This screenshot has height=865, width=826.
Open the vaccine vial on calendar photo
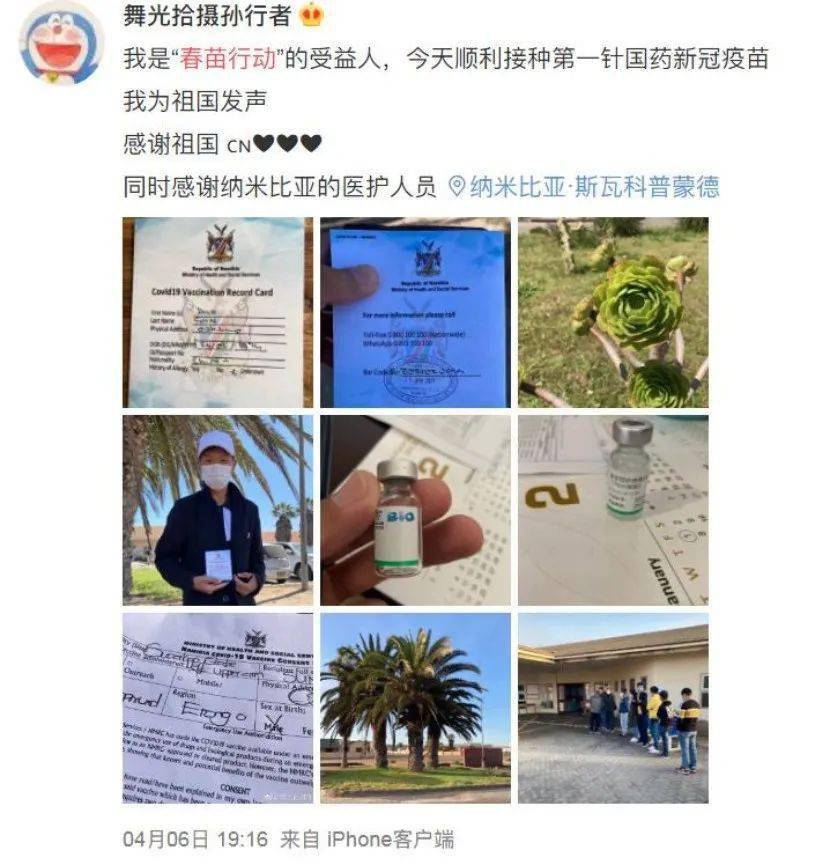pos(612,510)
